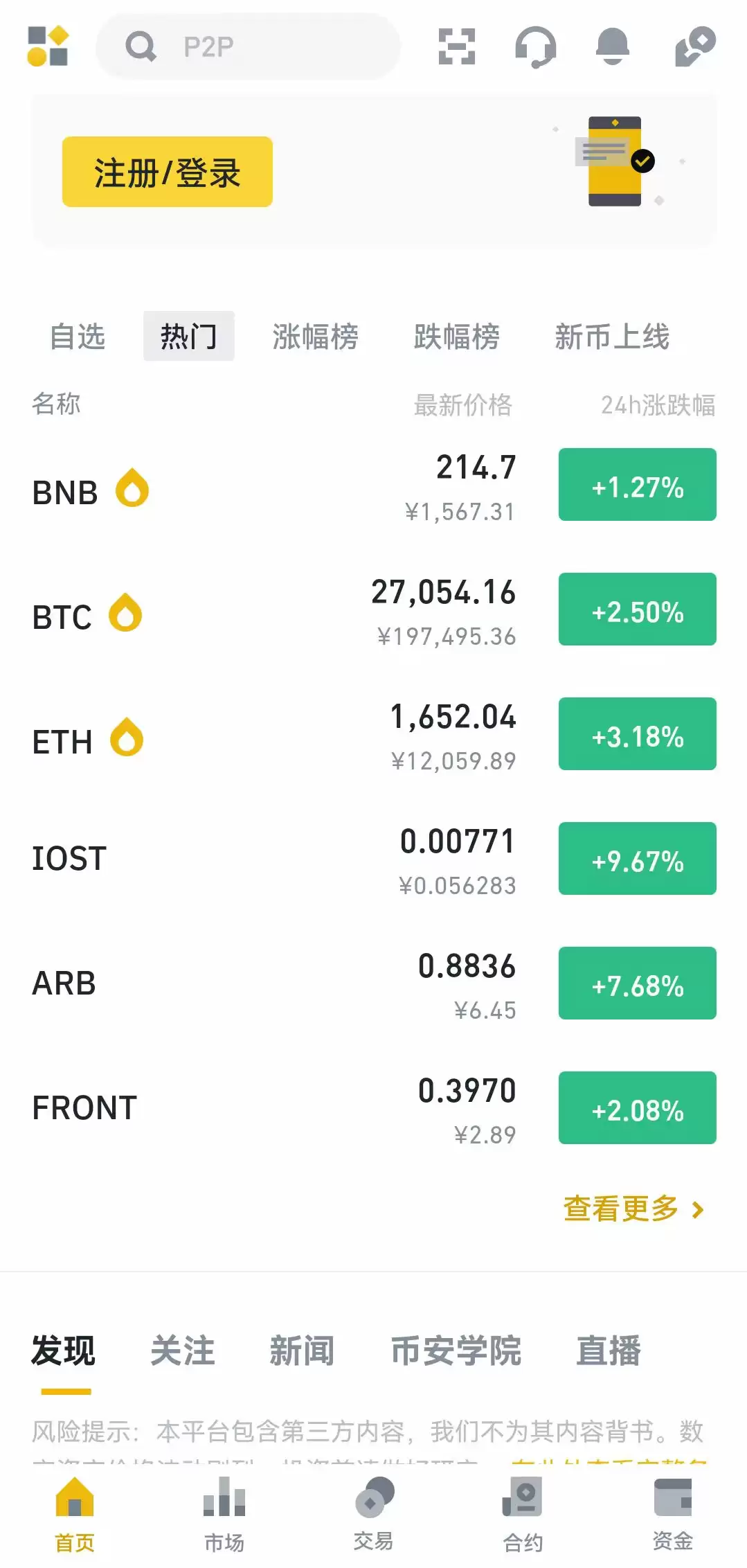Contact customer support via headset icon
Screen dimensions: 747x1568
(535, 46)
